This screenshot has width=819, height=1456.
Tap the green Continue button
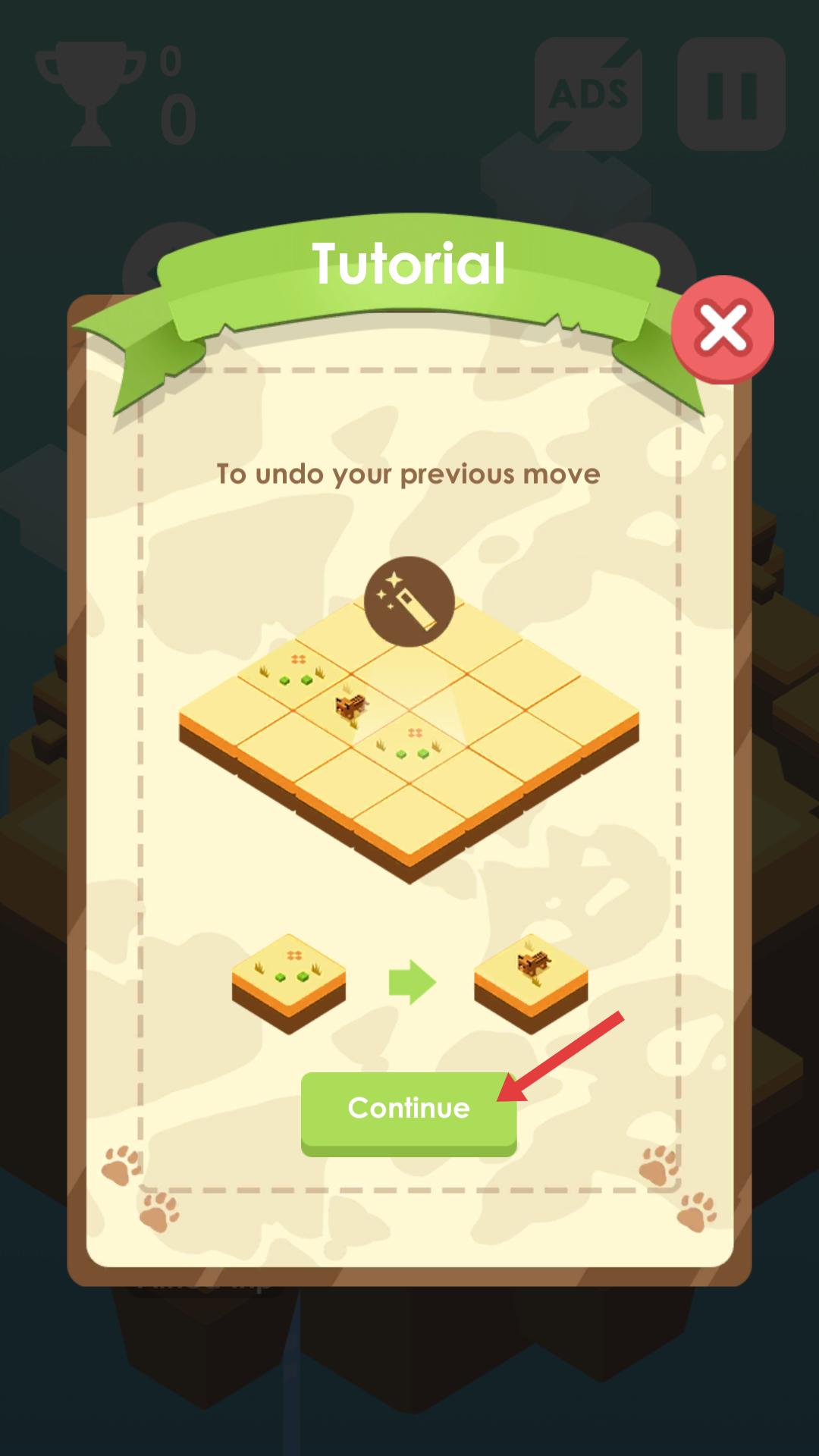point(408,1110)
